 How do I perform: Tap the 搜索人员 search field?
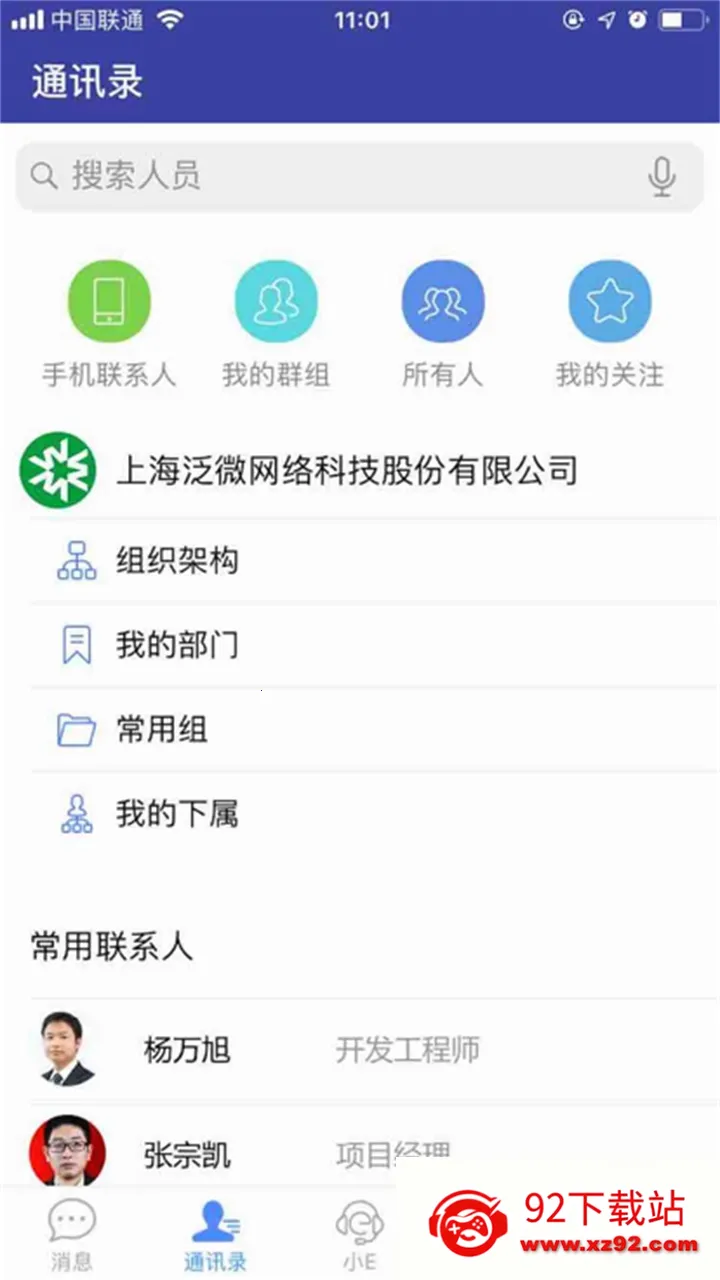[x=360, y=177]
